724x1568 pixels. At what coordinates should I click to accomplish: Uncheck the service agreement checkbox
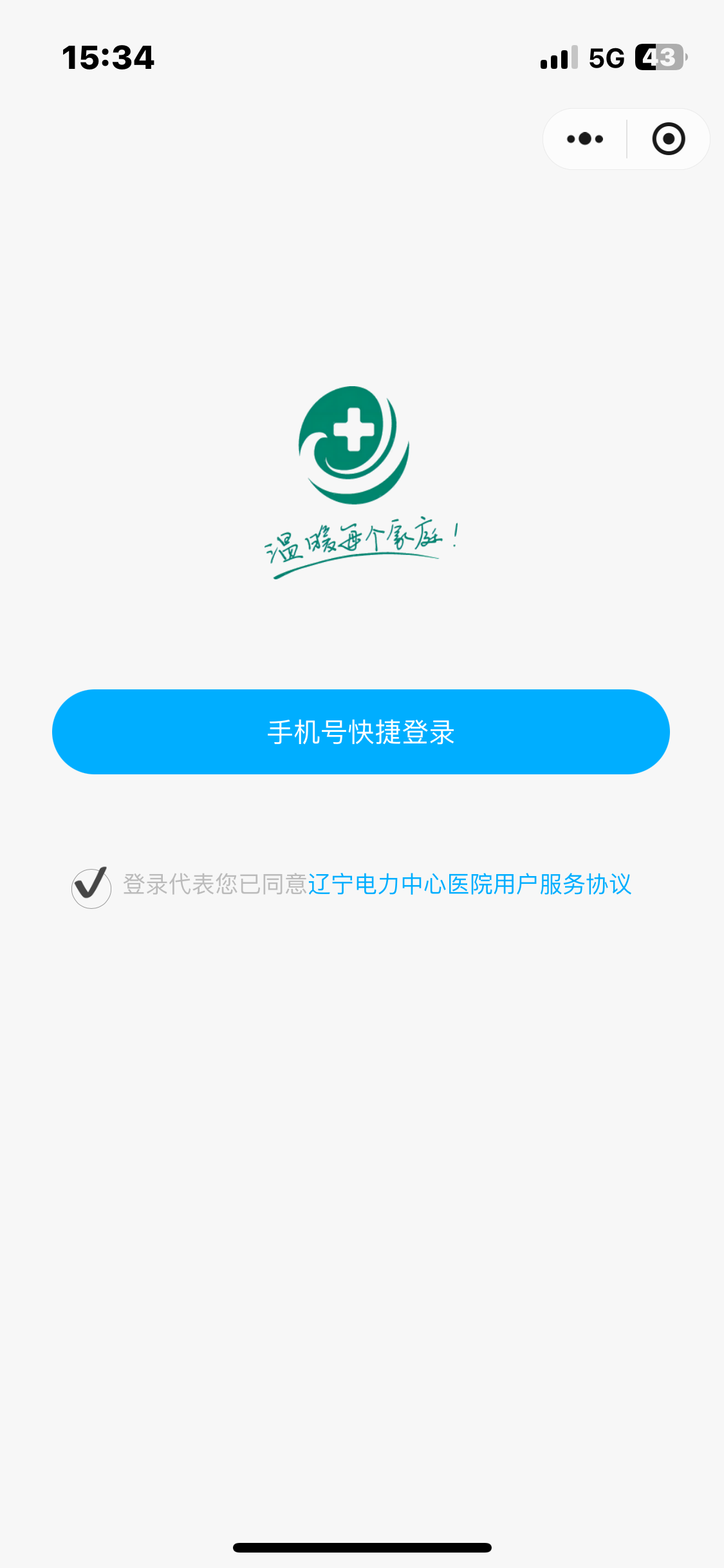[91, 887]
